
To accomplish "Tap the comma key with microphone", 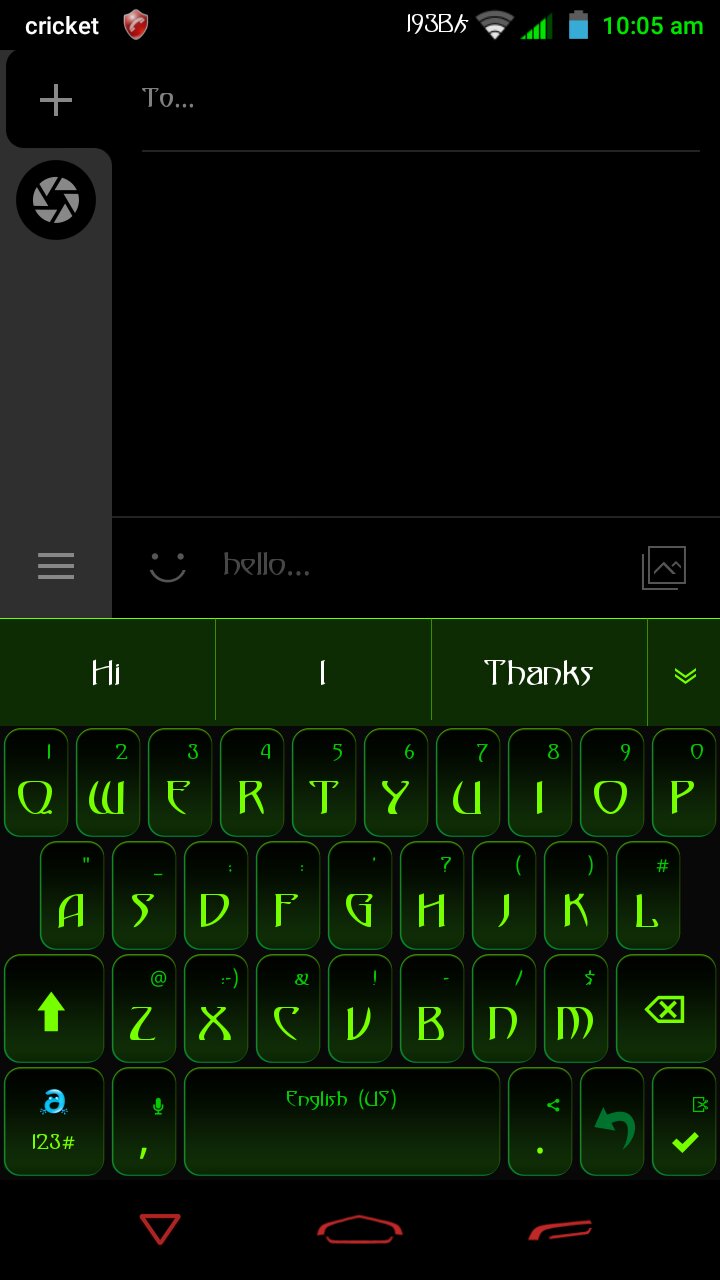I will pos(144,1121).
